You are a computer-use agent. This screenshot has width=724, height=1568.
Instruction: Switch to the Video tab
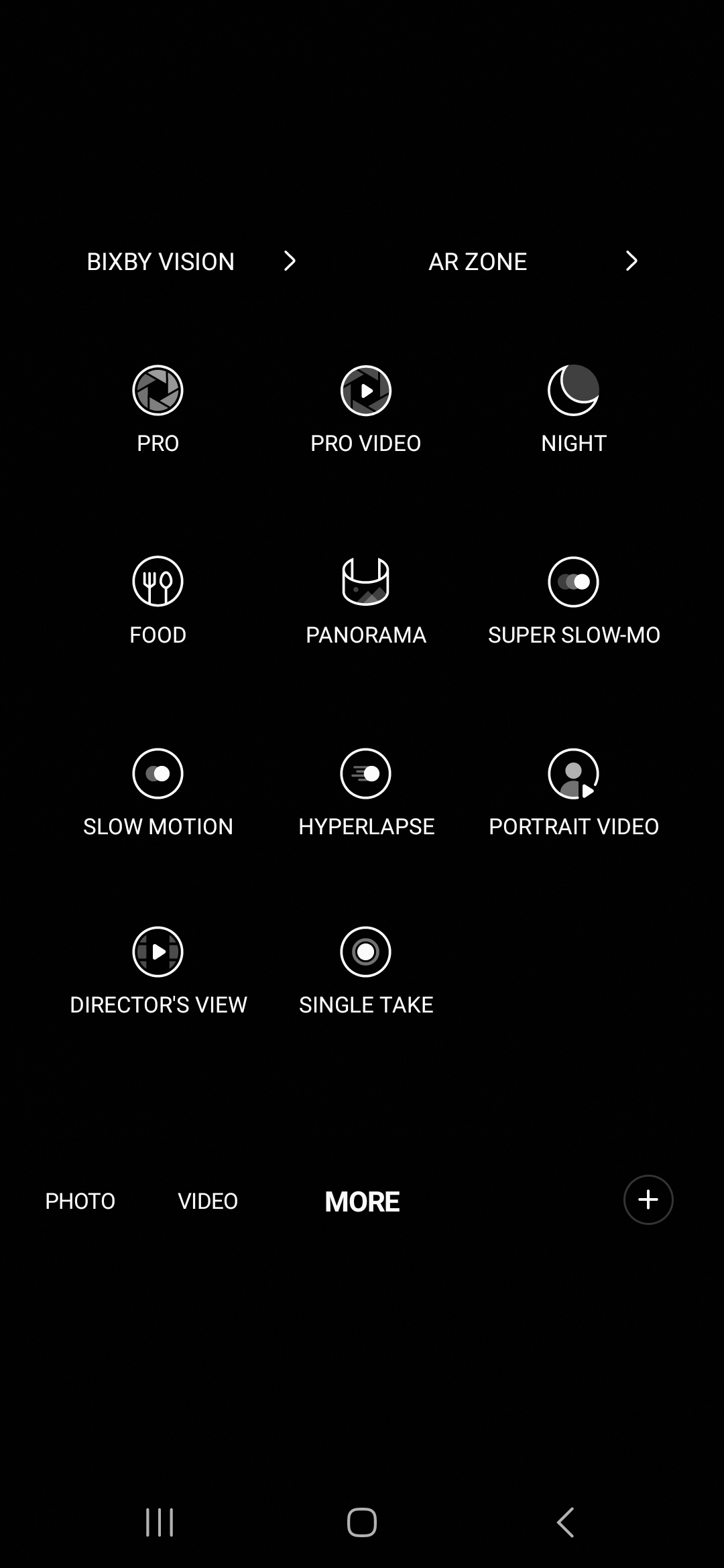tap(208, 1201)
